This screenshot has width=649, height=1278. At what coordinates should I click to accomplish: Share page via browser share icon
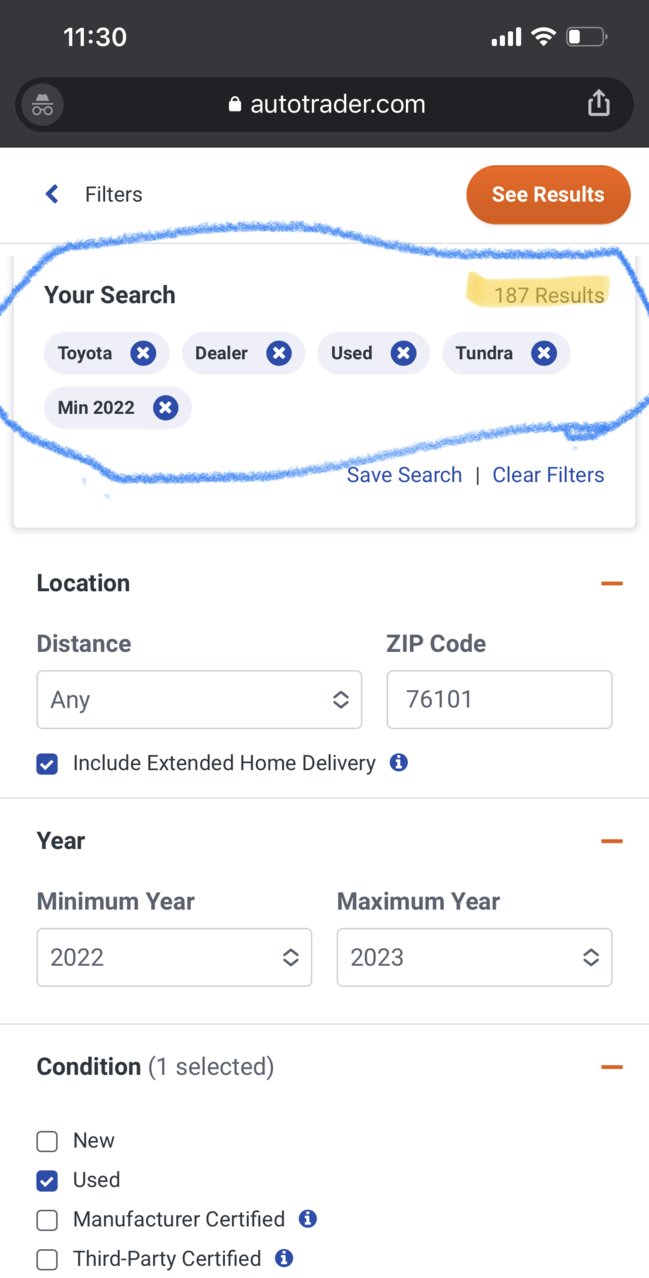598,103
